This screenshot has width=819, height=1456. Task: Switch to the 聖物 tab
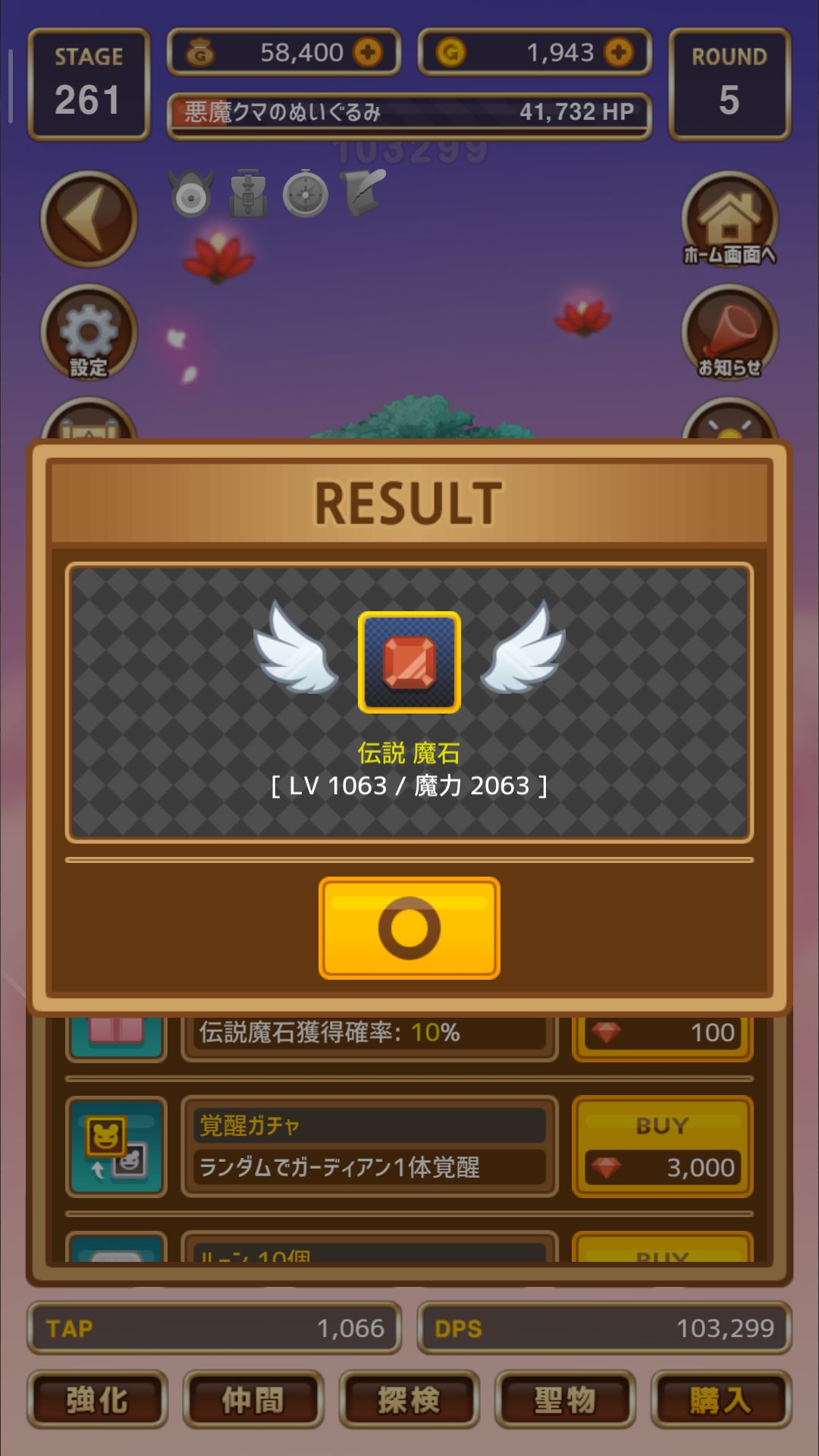pos(565,1400)
